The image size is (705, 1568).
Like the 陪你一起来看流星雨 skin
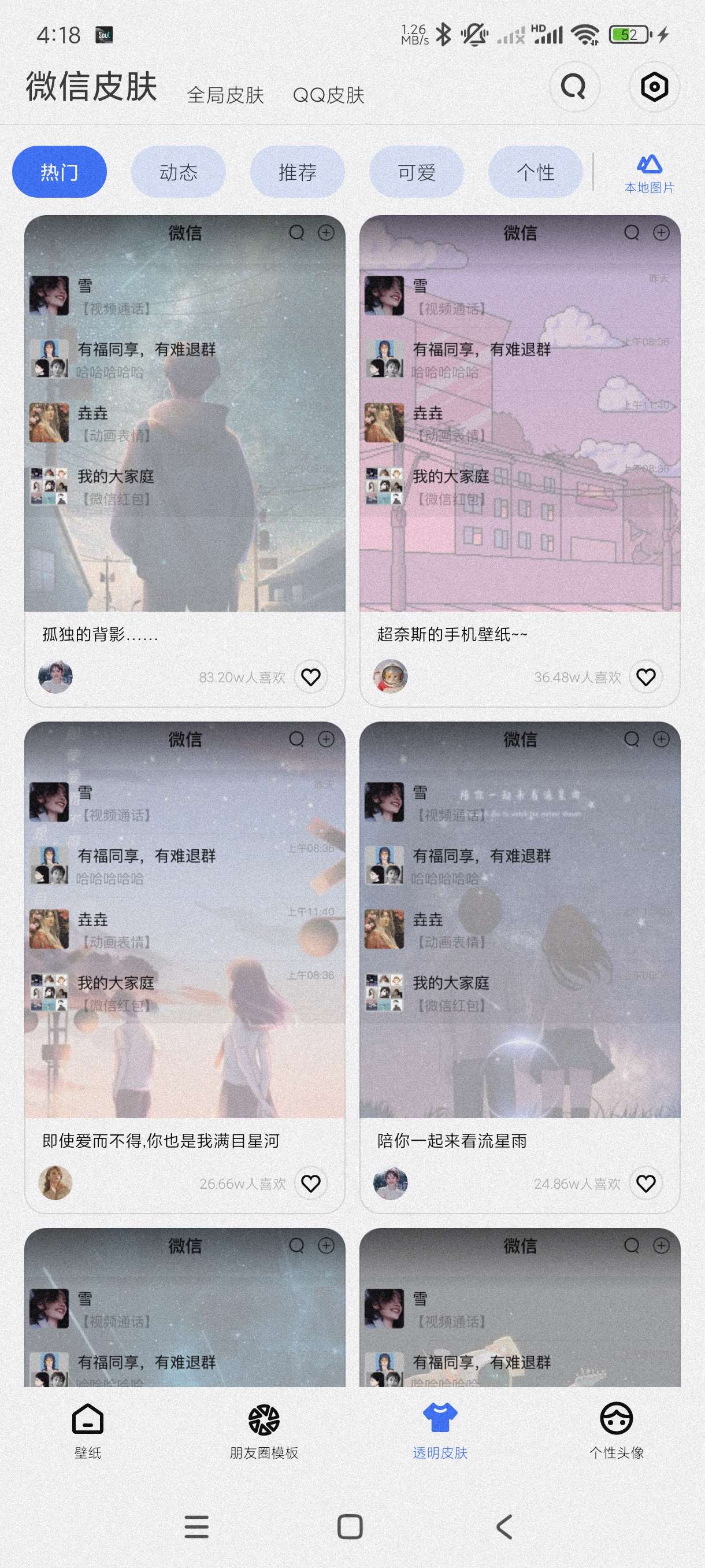click(x=645, y=1184)
